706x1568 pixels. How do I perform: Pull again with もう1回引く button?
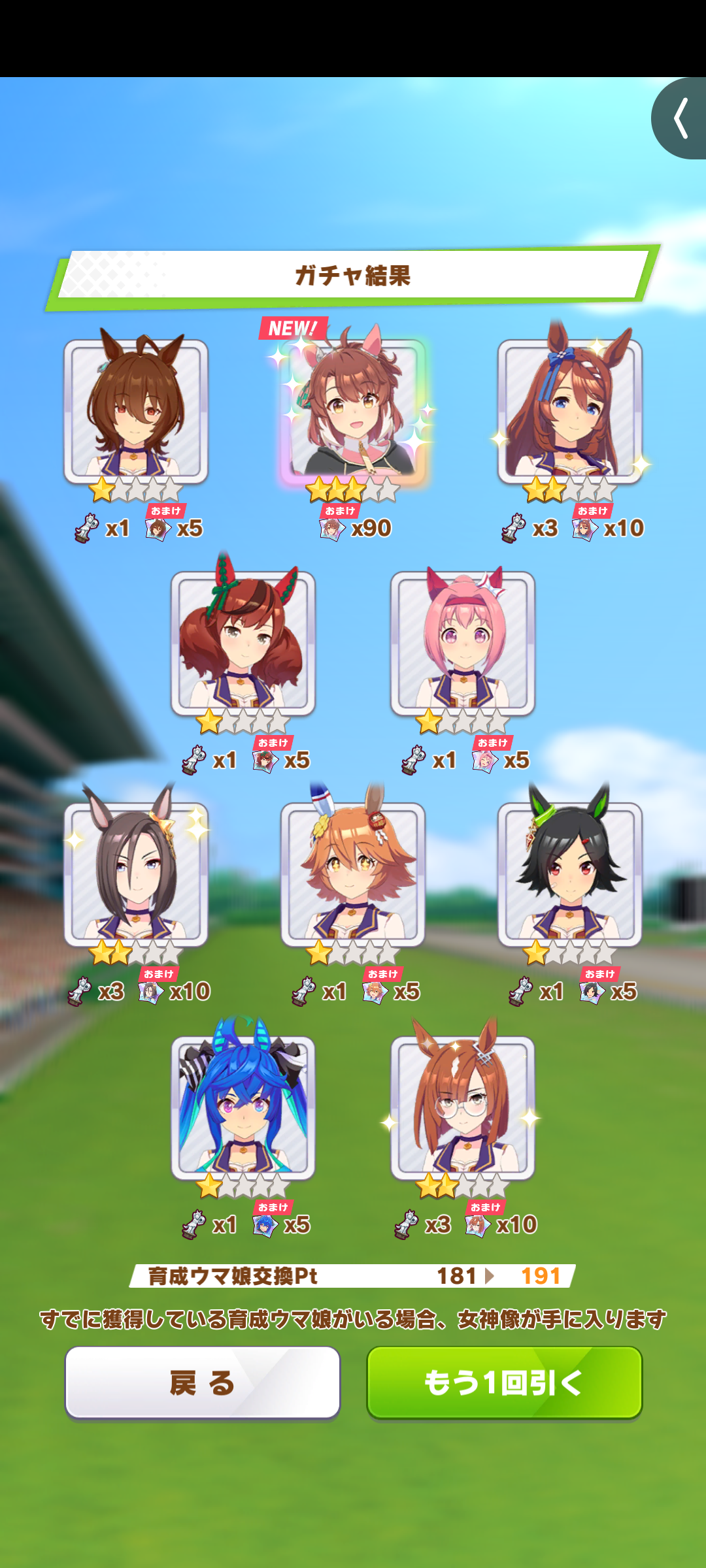504,1382
